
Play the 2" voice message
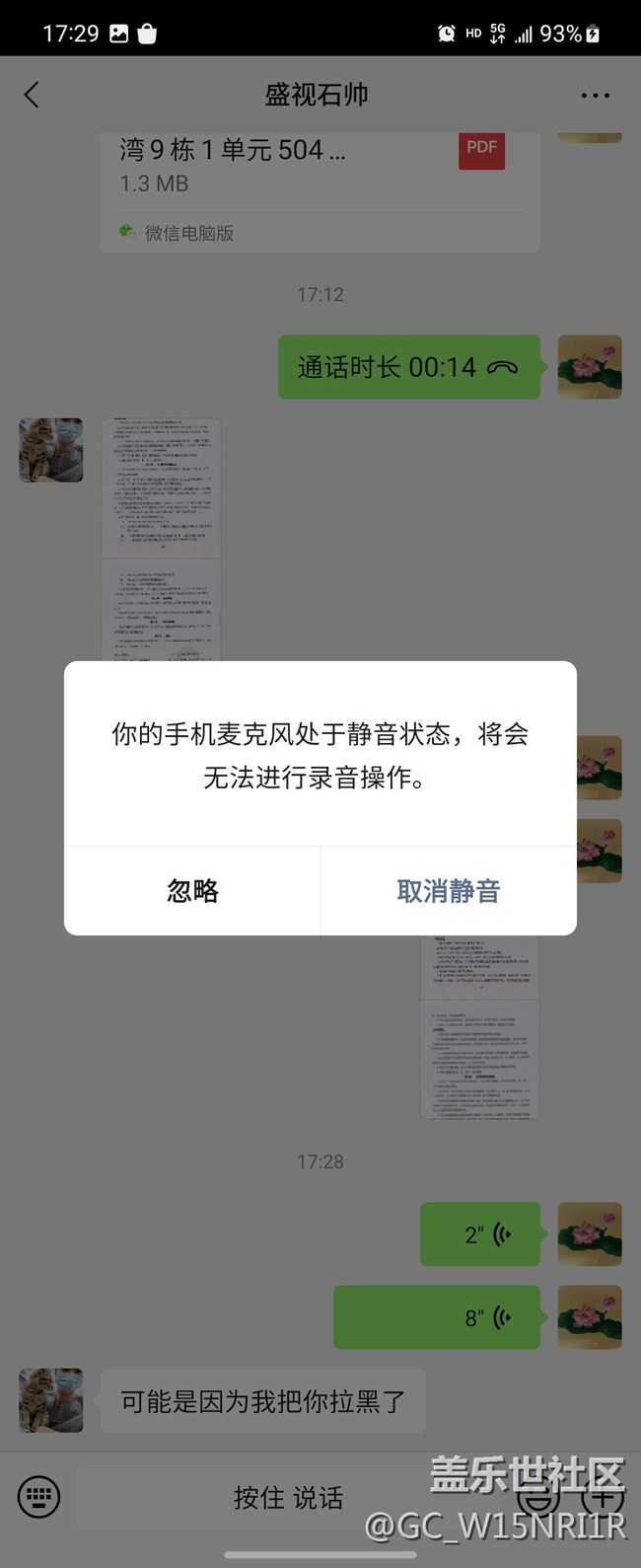point(480,1234)
